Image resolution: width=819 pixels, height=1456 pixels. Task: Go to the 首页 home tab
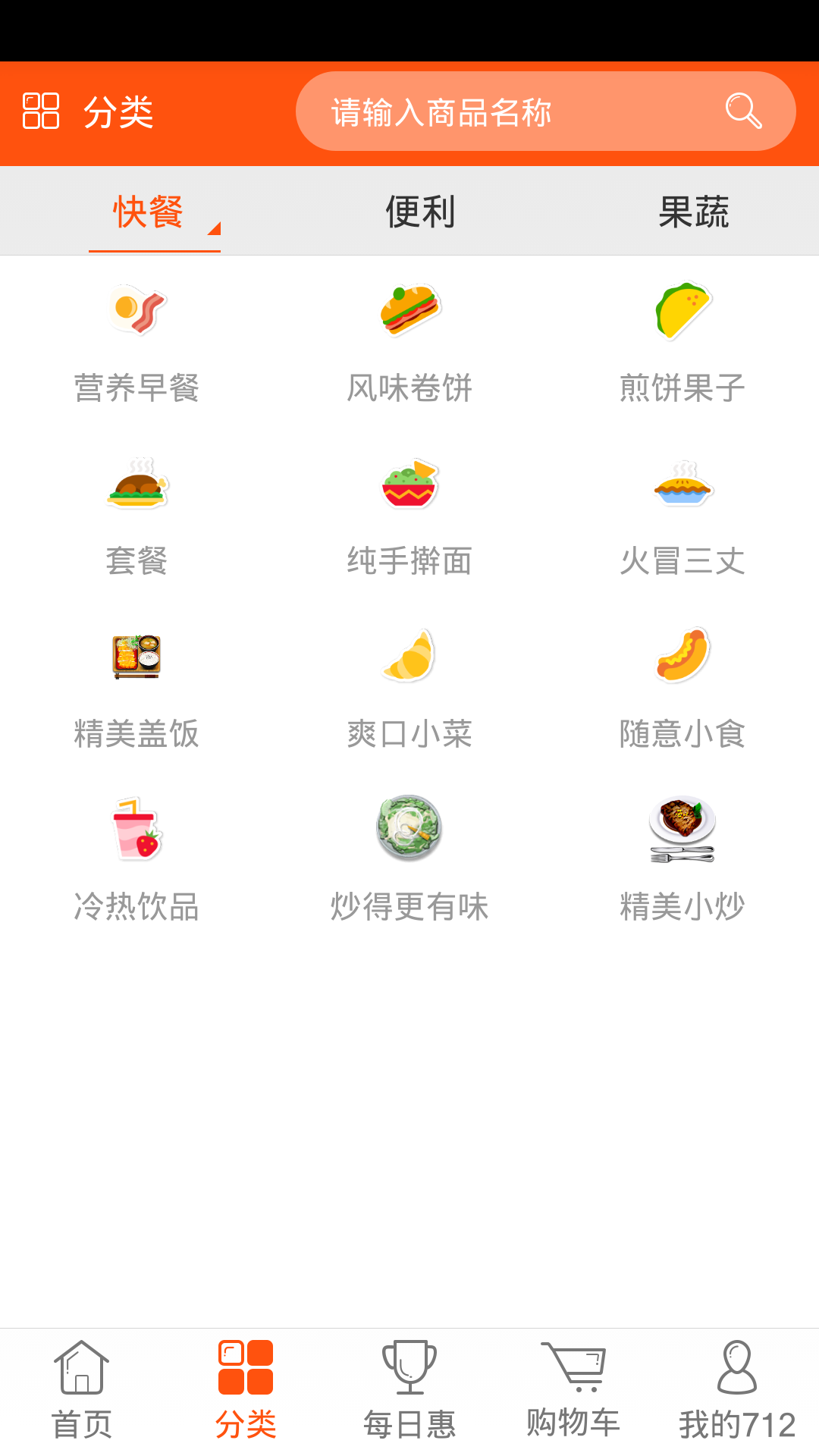click(82, 1391)
